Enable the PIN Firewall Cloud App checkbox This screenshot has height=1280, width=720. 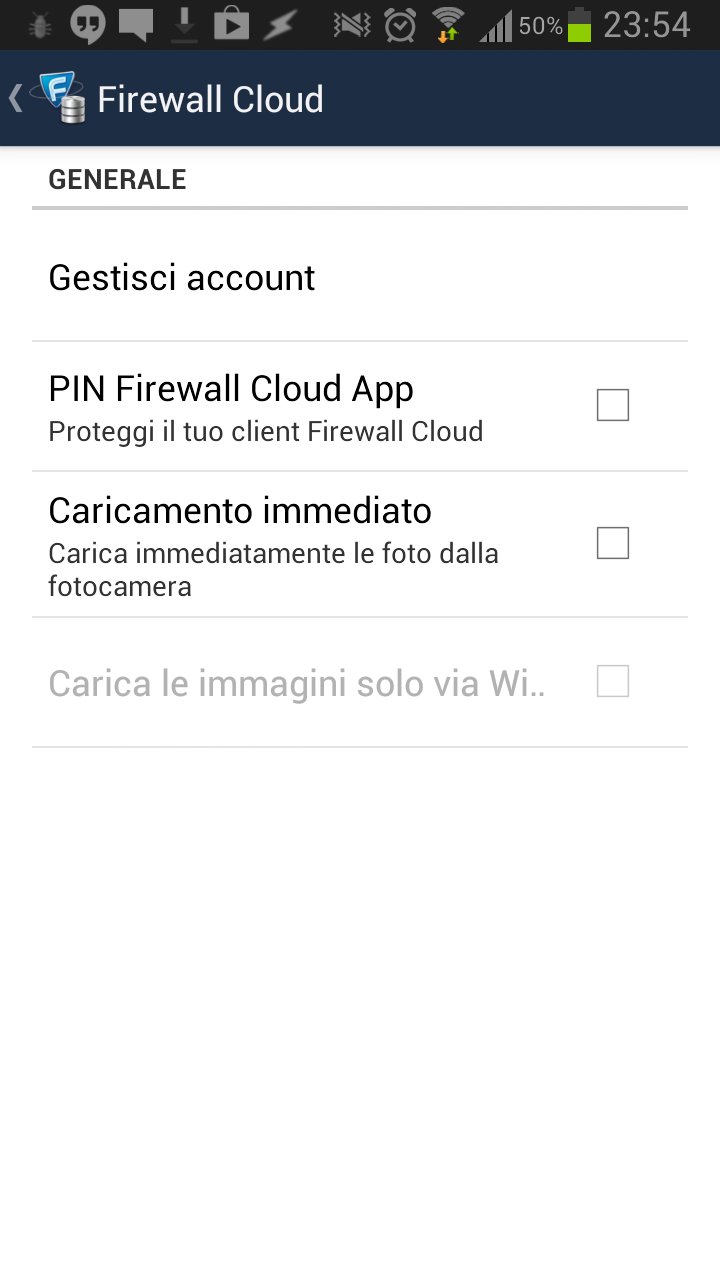[x=612, y=405]
